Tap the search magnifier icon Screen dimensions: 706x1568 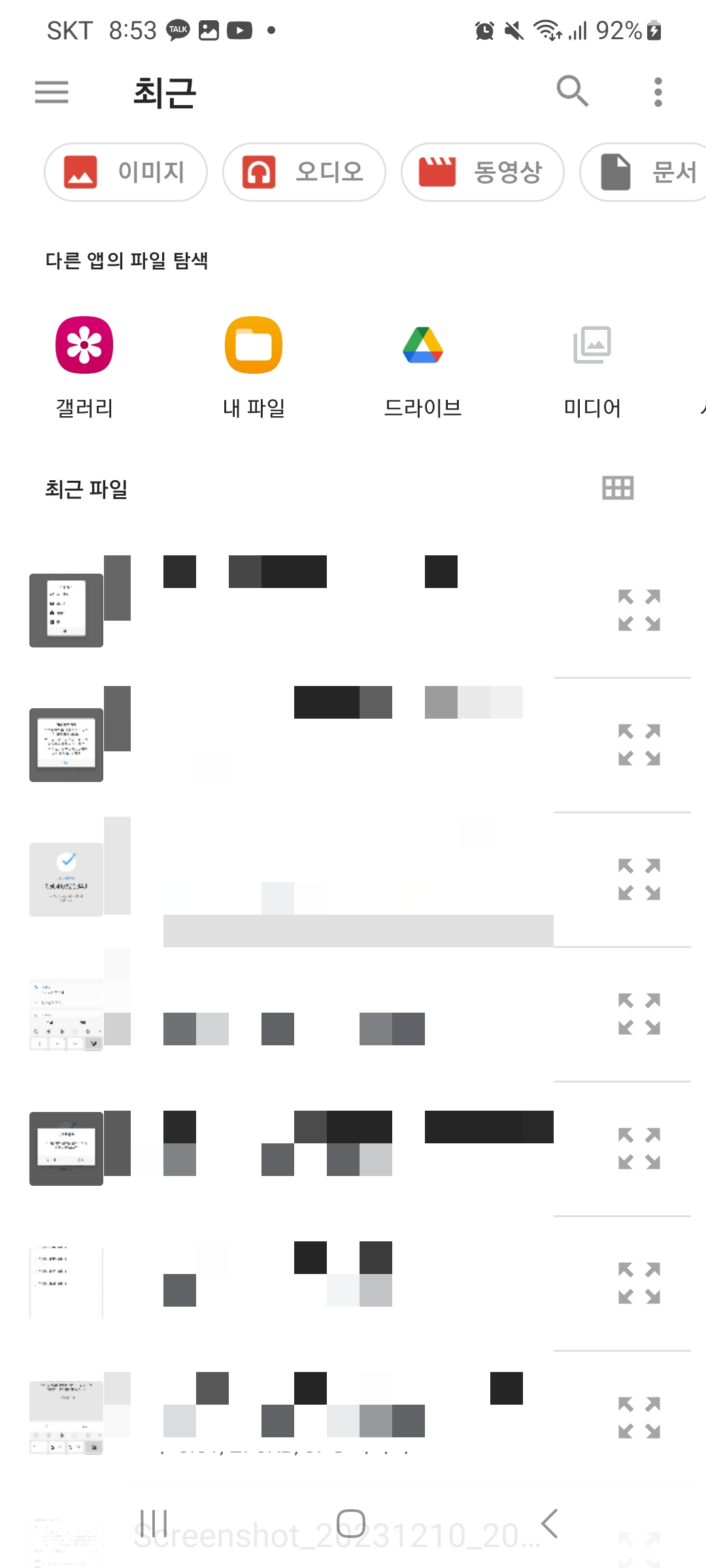point(572,91)
